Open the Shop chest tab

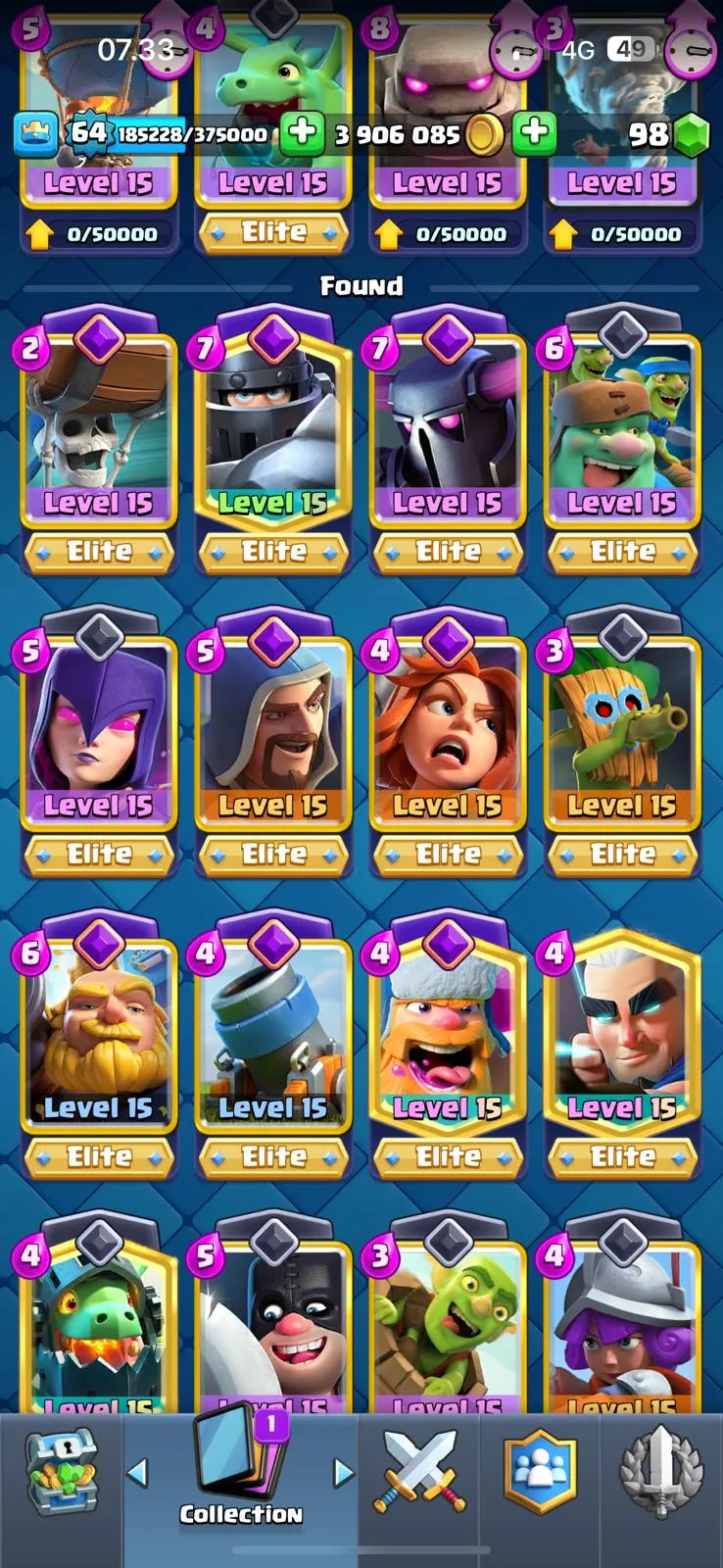(61, 1470)
